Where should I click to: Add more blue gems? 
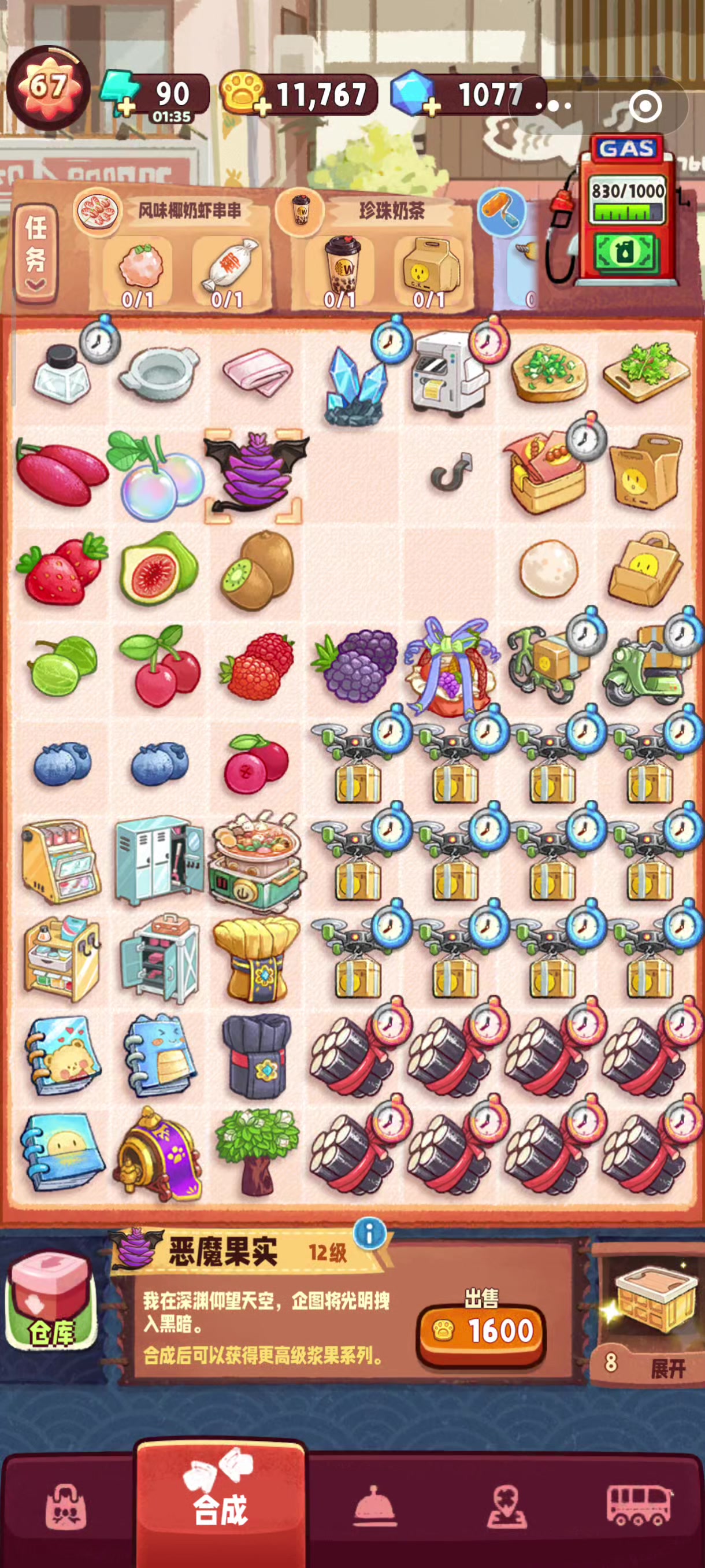click(431, 108)
